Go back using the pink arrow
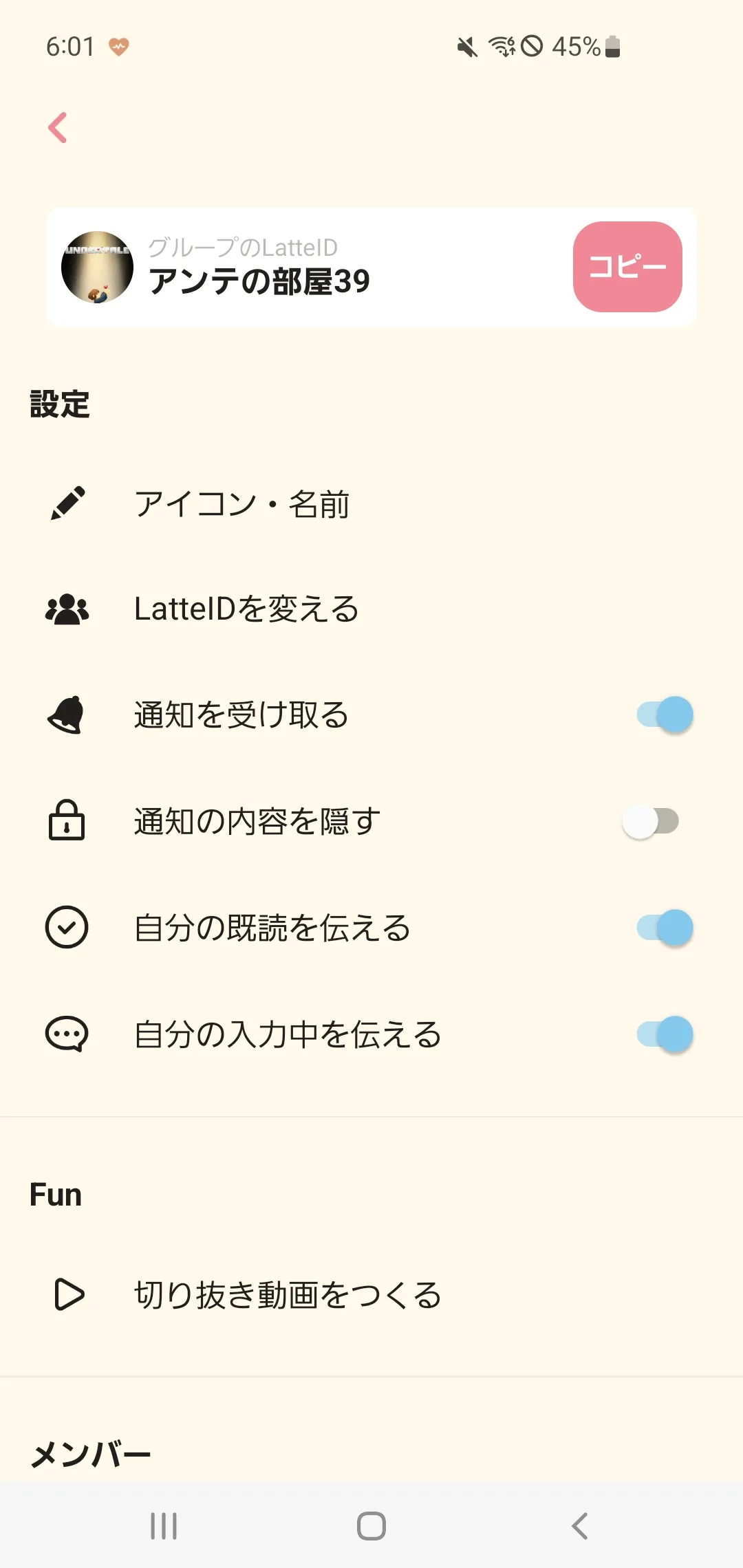 pos(58,128)
